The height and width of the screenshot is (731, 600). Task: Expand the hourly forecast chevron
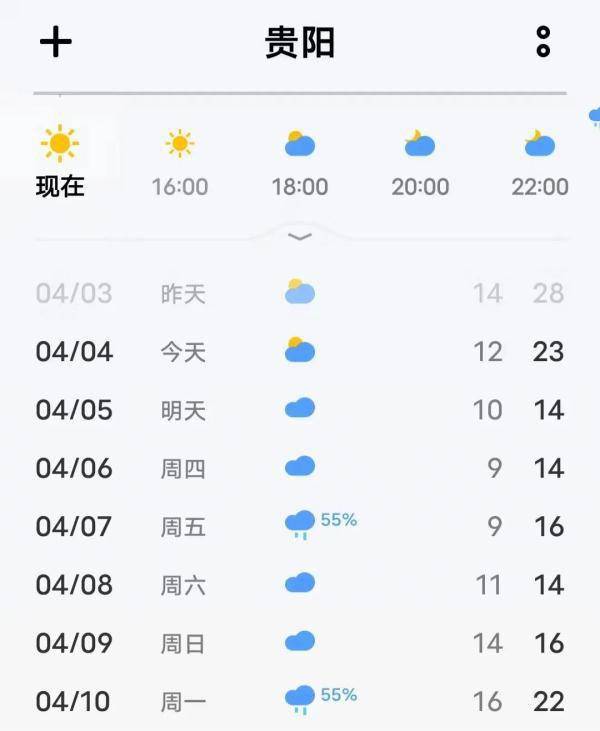click(x=300, y=237)
